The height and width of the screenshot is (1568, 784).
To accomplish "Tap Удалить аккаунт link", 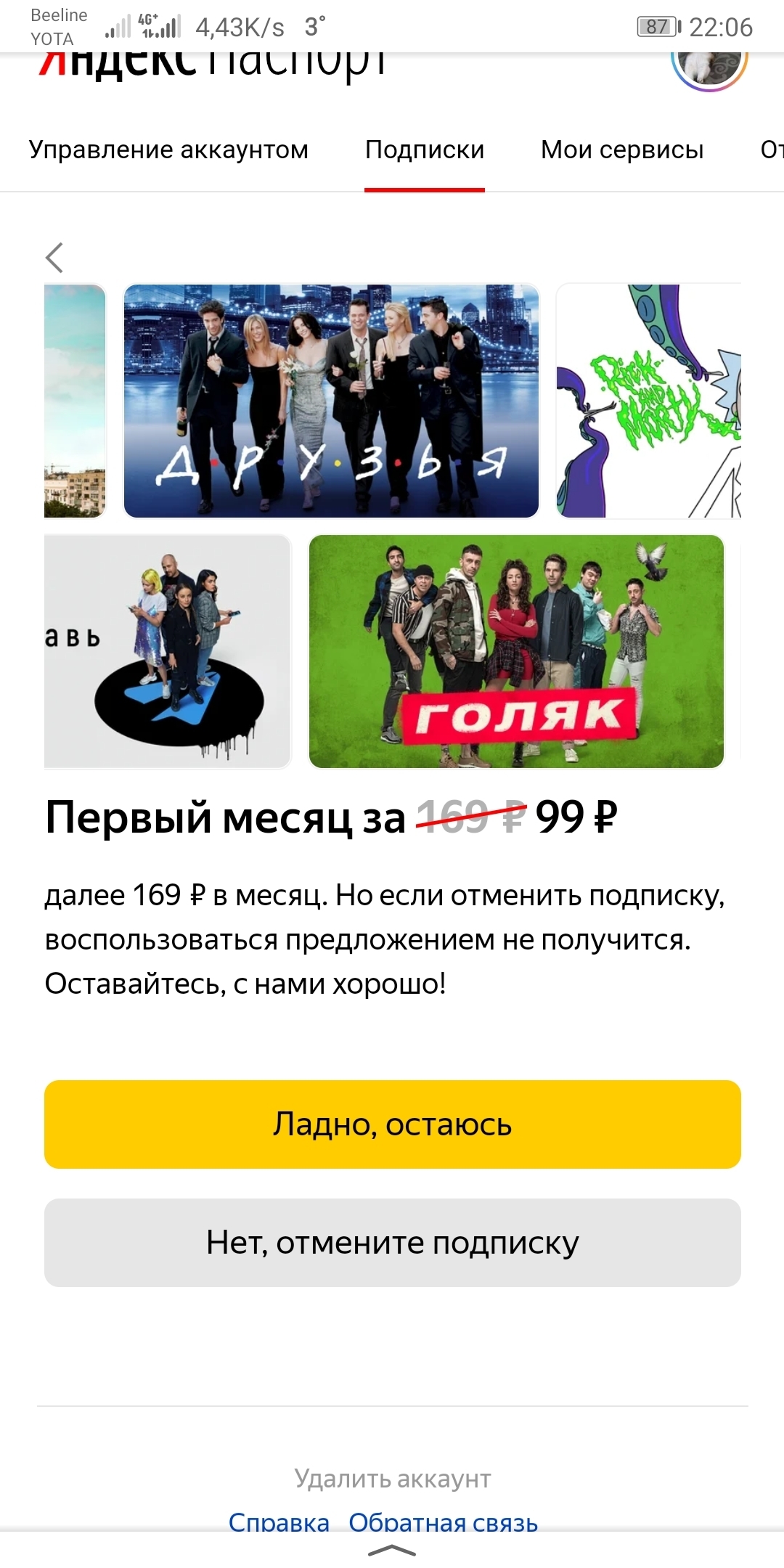I will pos(393,1479).
